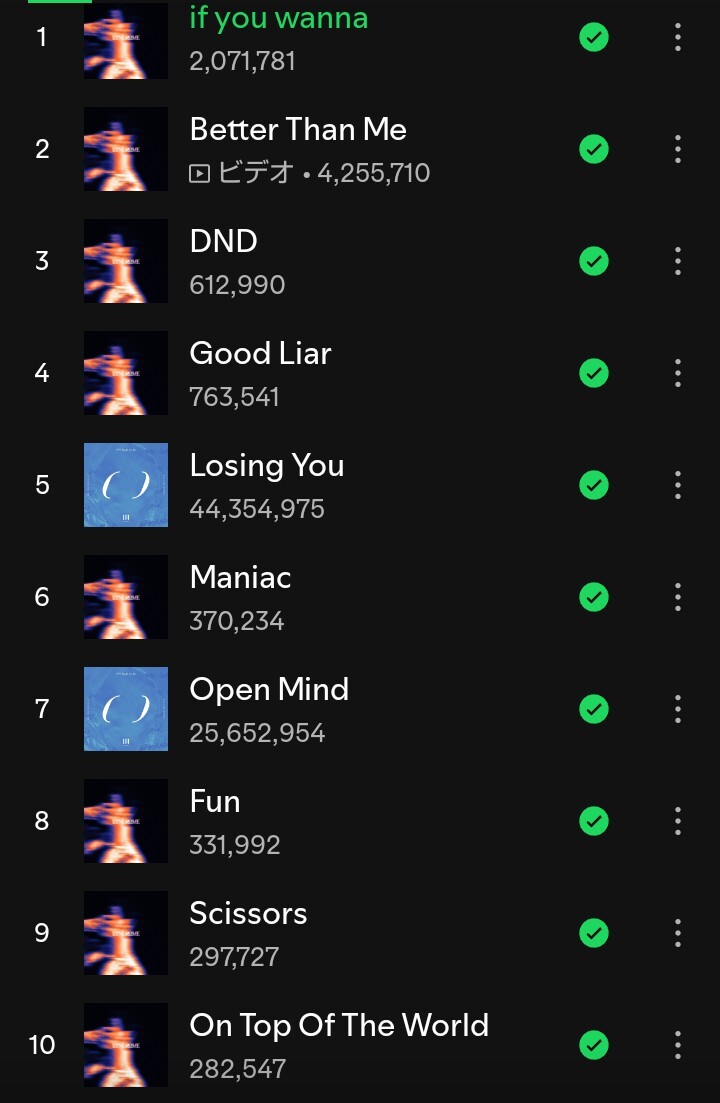Play the song DND
Viewport: 720px width, 1103px height.
(x=223, y=242)
